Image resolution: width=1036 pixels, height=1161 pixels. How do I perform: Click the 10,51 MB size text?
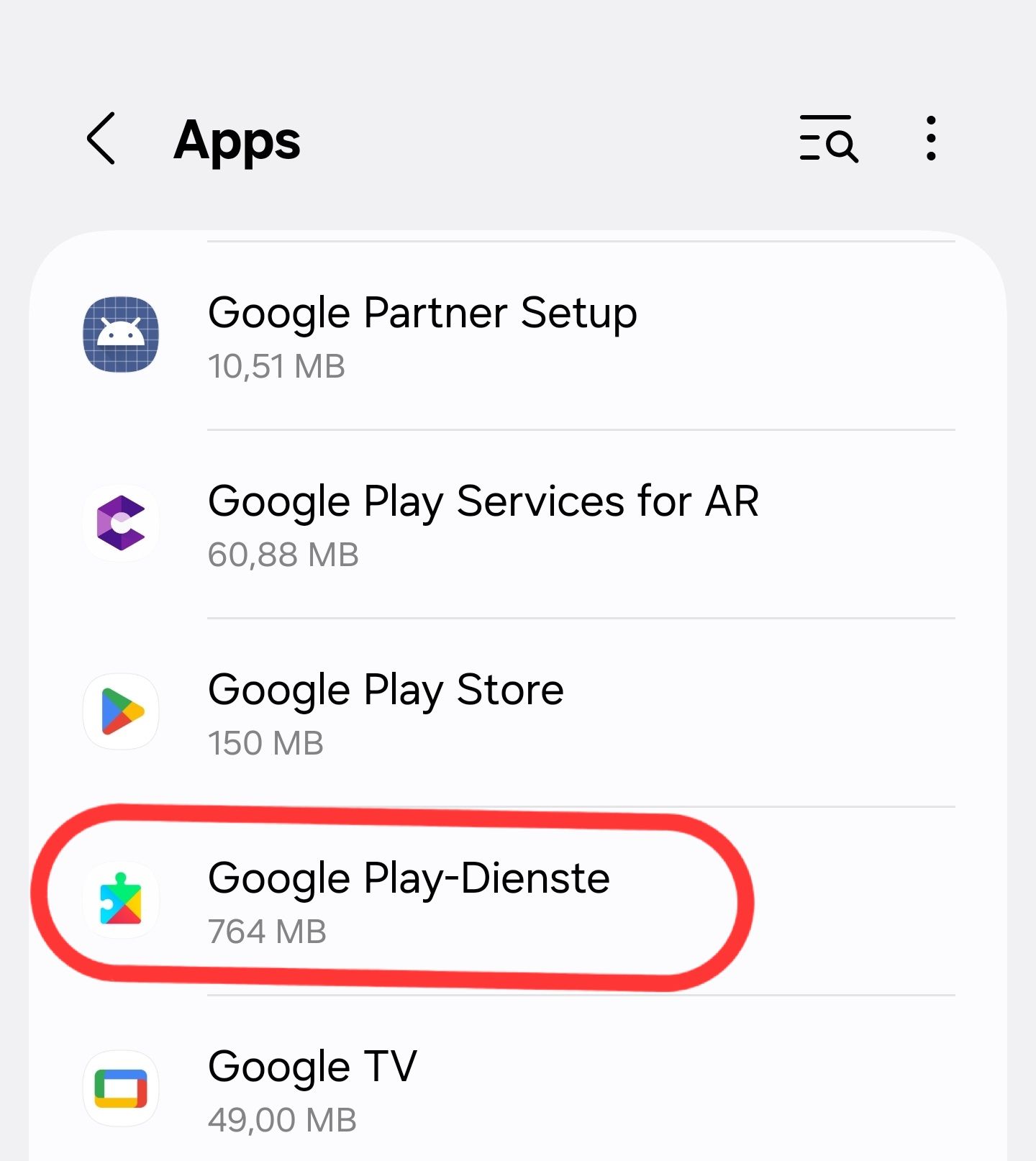tap(276, 367)
